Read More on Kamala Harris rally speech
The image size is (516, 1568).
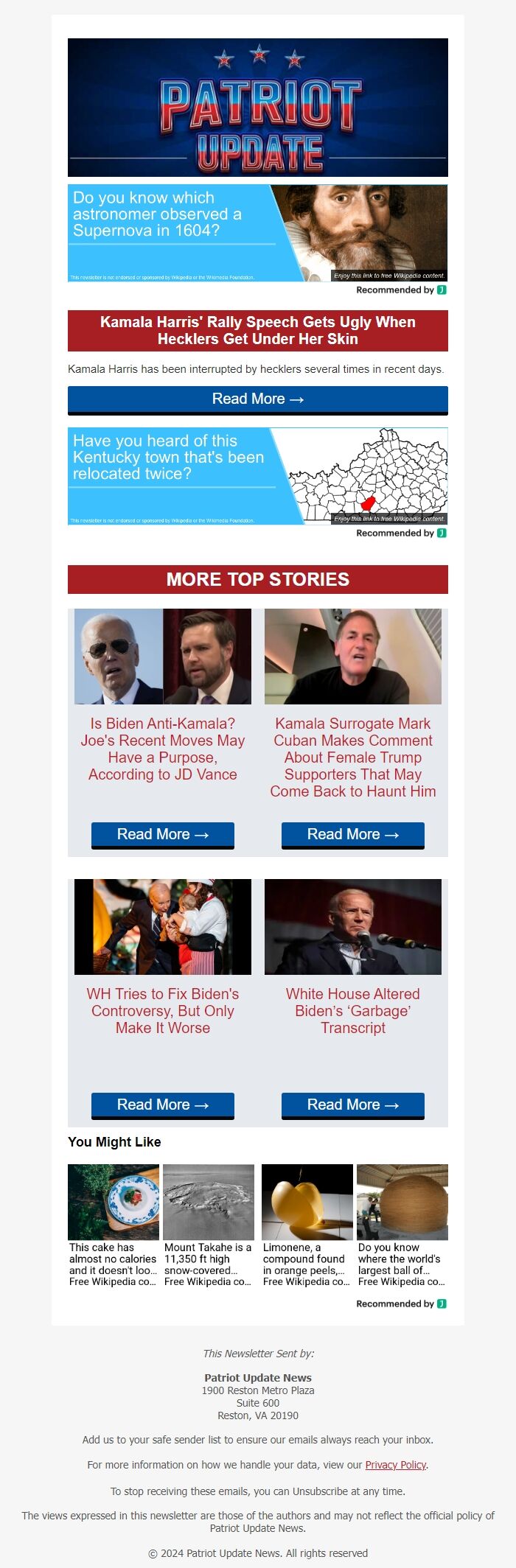coord(257,399)
